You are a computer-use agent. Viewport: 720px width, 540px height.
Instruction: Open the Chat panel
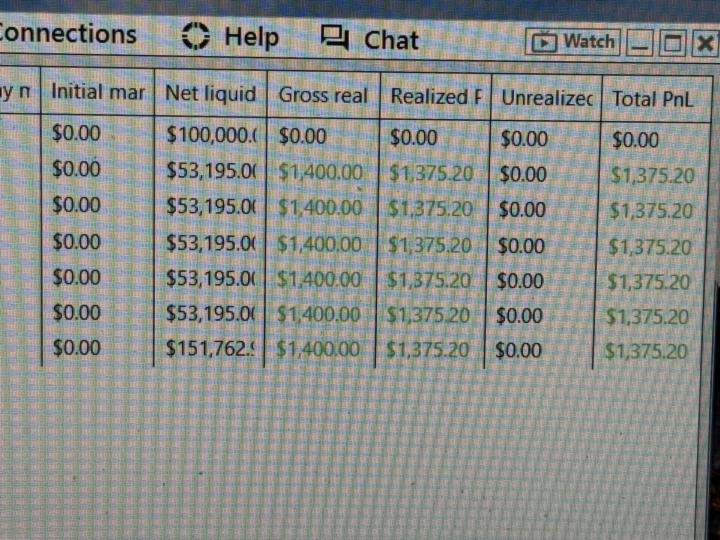tap(369, 40)
